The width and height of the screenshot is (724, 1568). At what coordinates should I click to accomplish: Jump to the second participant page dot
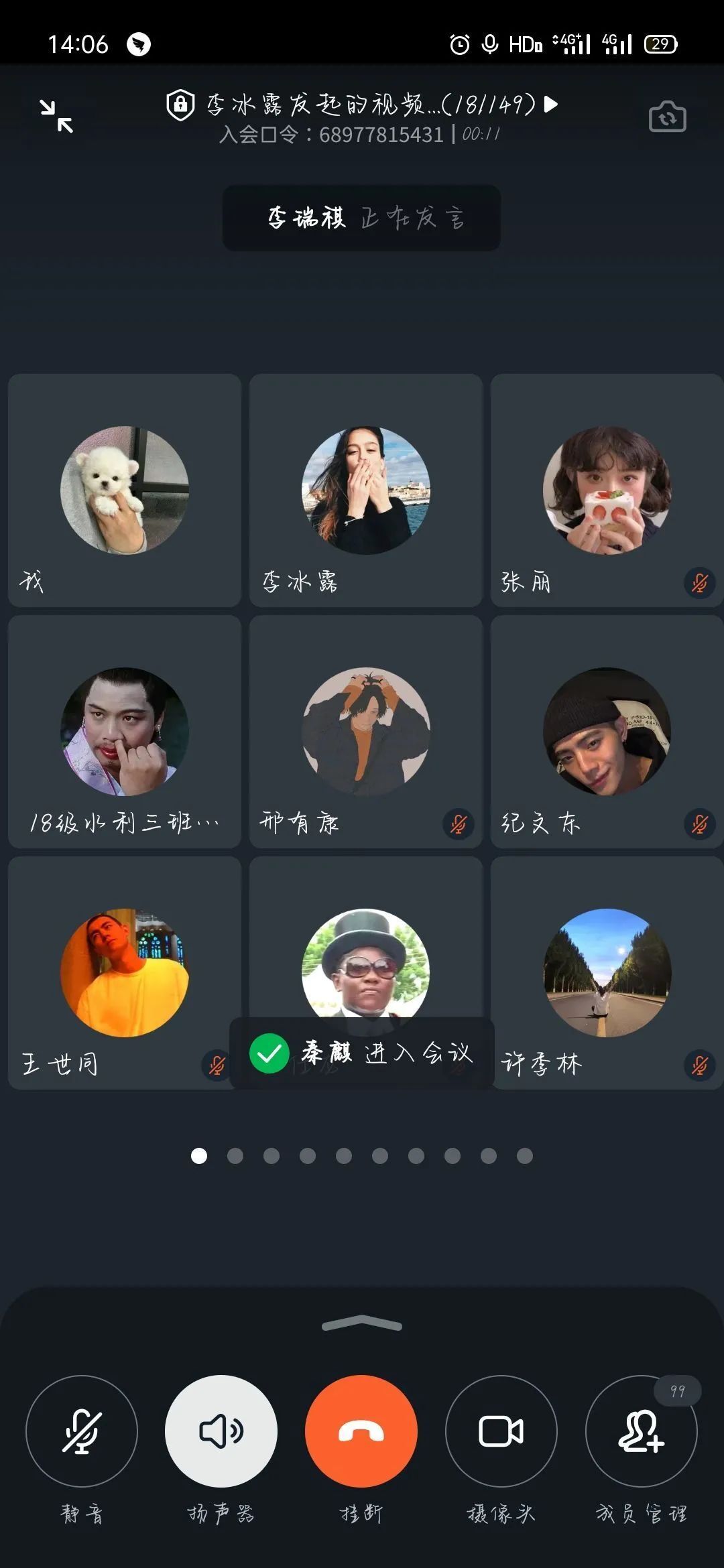point(235,1156)
